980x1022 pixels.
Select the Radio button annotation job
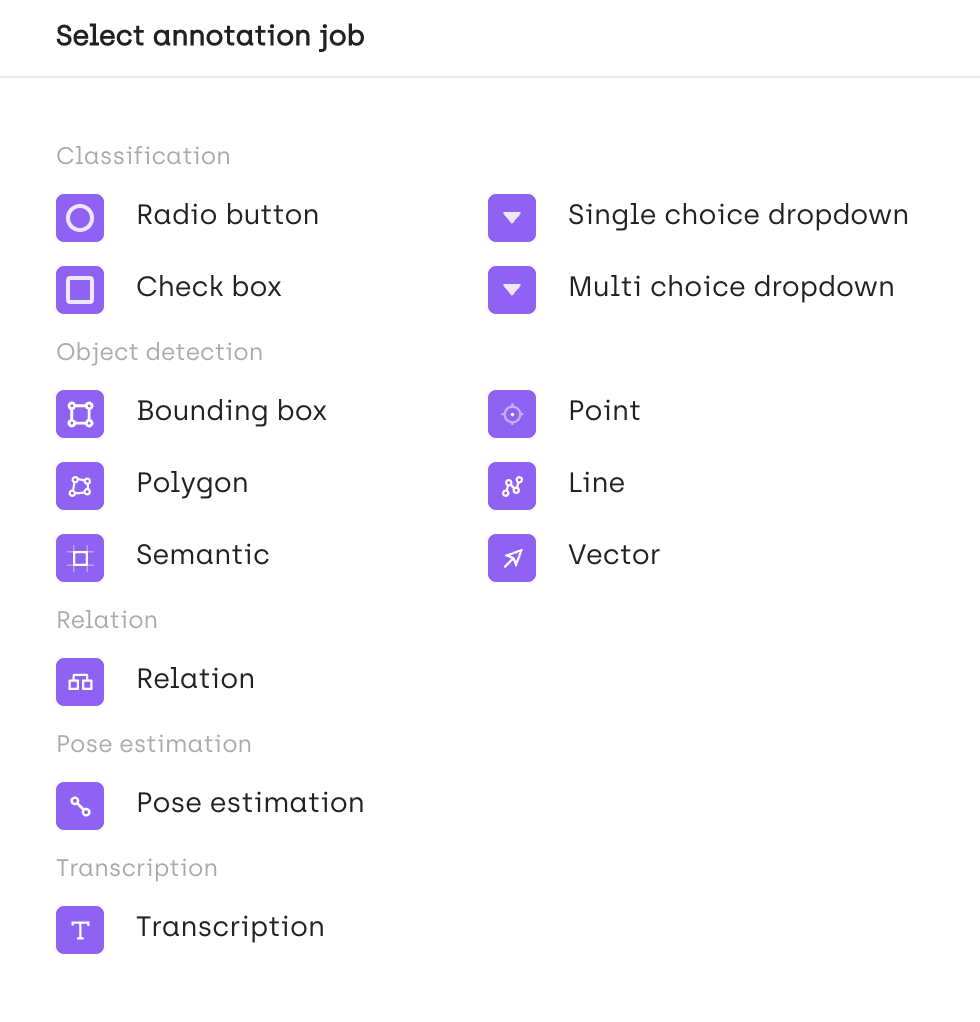click(x=227, y=216)
